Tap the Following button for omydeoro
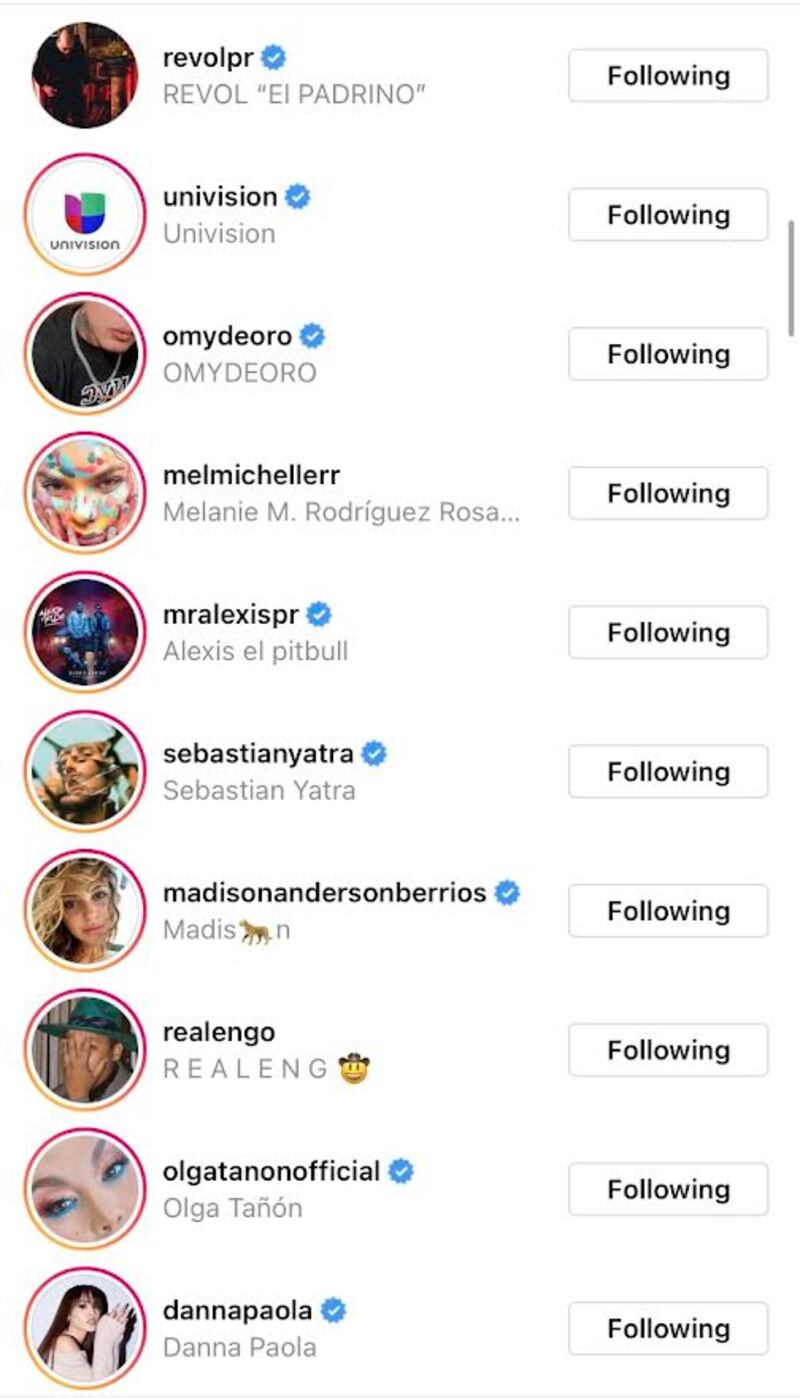The width and height of the screenshot is (800, 1398). tap(668, 354)
